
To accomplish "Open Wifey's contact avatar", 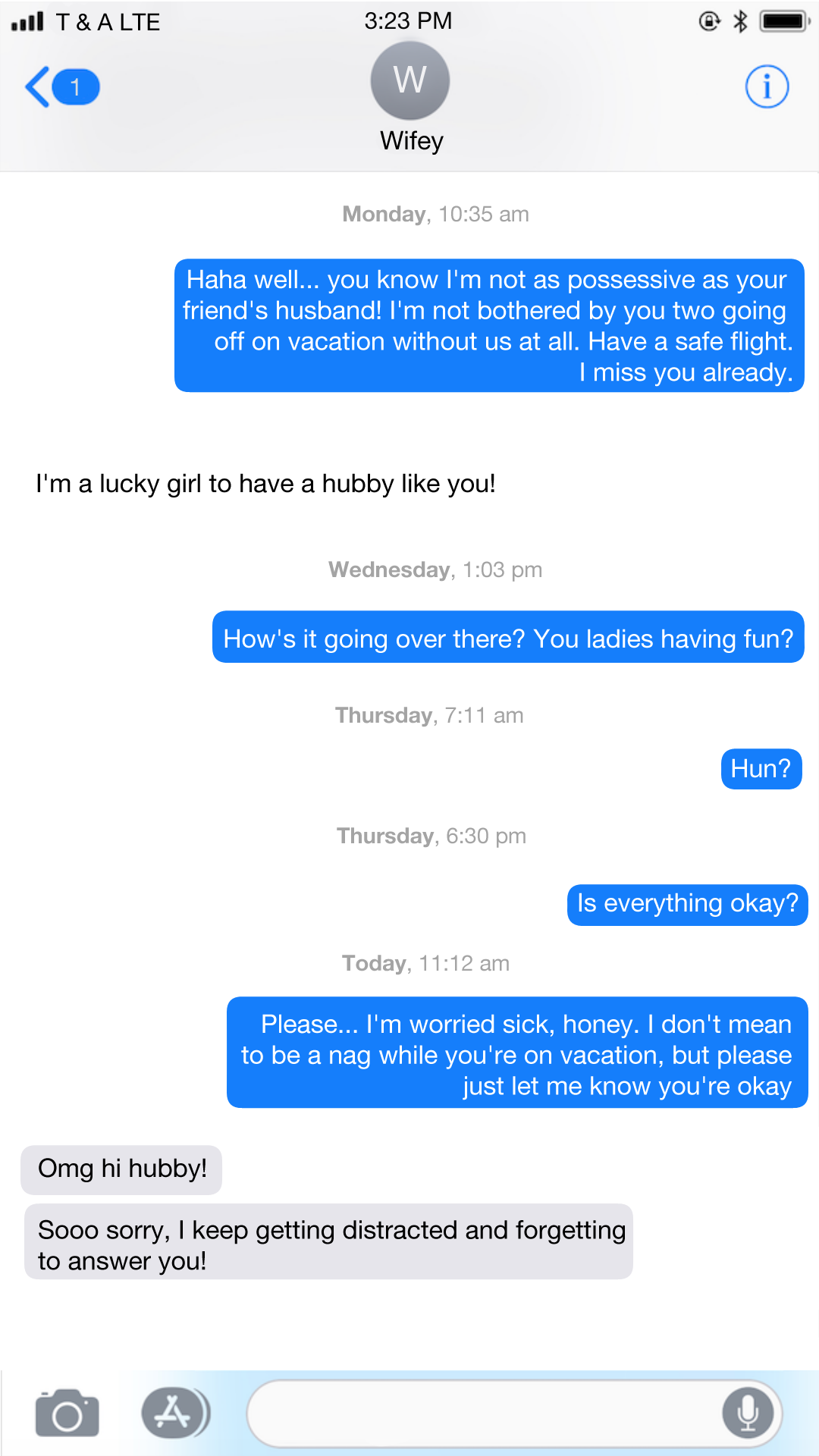I will (409, 81).
